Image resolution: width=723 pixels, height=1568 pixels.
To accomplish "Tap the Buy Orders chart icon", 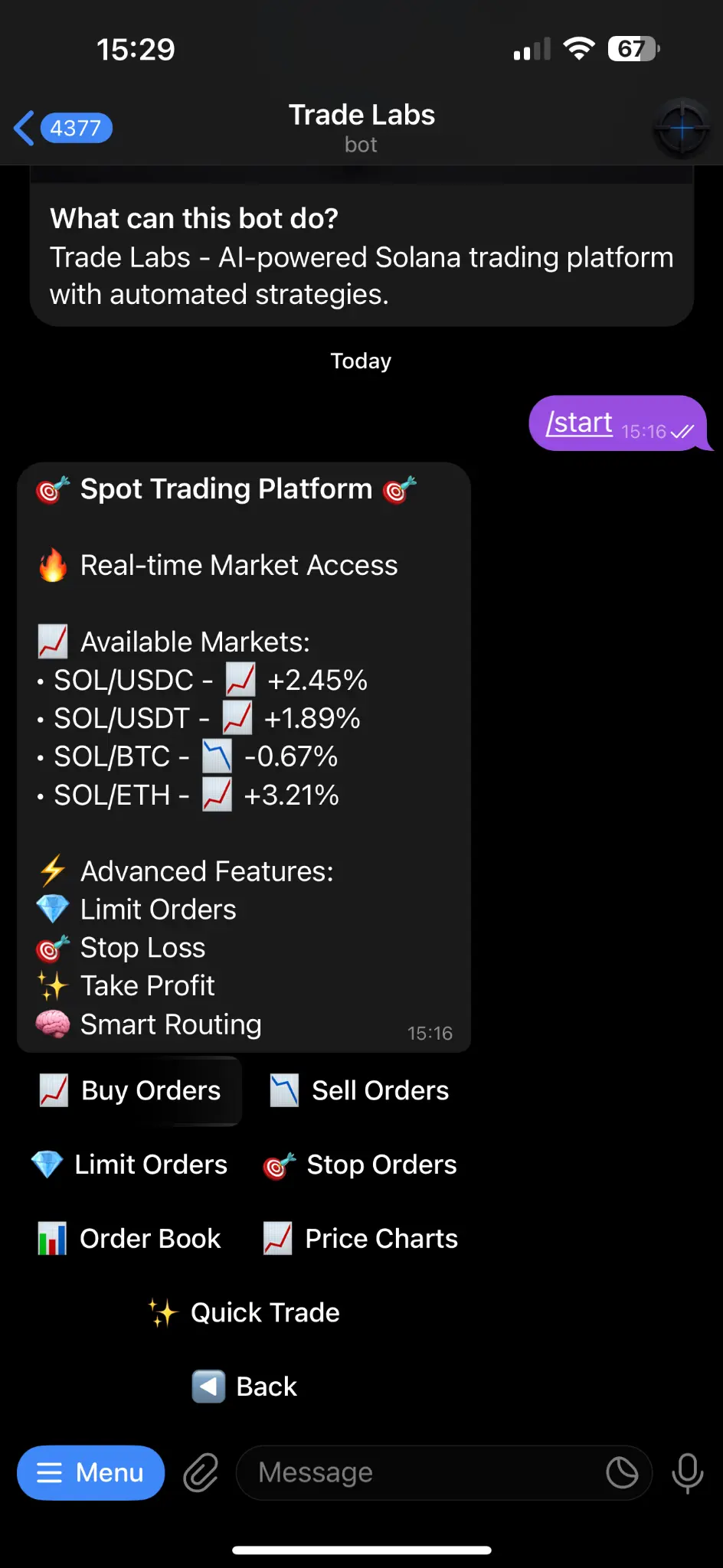I will (x=54, y=1090).
